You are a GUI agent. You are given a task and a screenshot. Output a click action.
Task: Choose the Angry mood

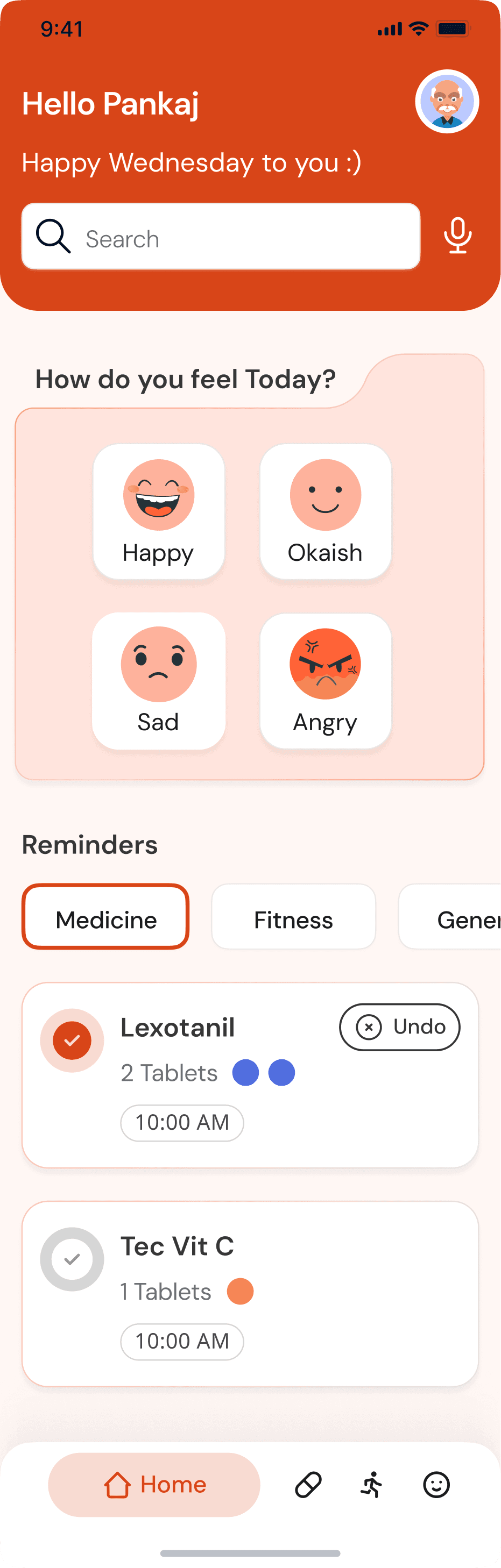click(326, 681)
